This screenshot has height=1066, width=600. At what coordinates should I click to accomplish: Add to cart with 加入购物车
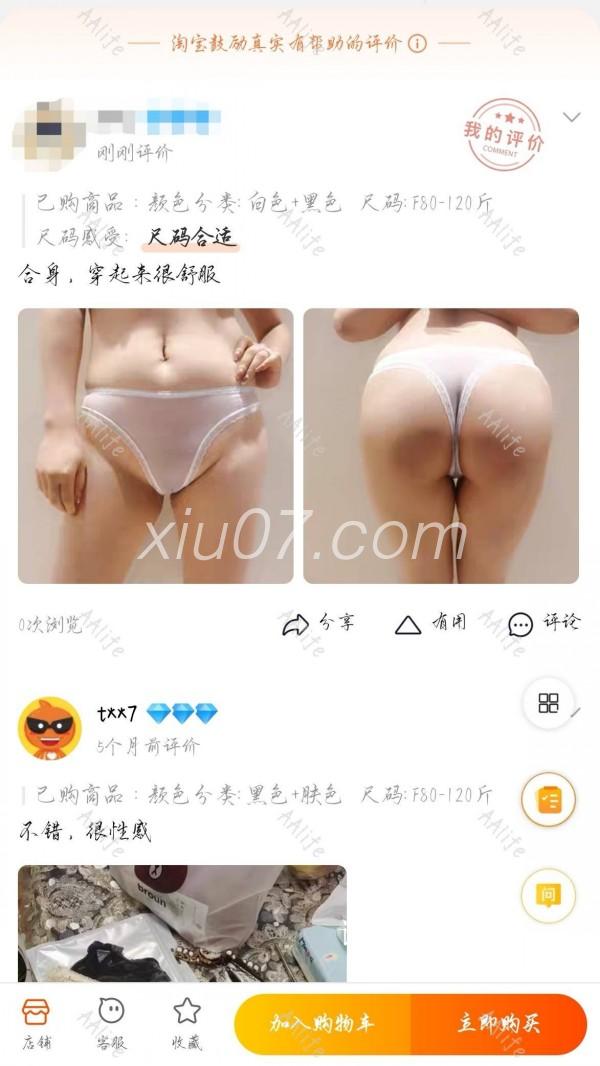(x=322, y=1024)
